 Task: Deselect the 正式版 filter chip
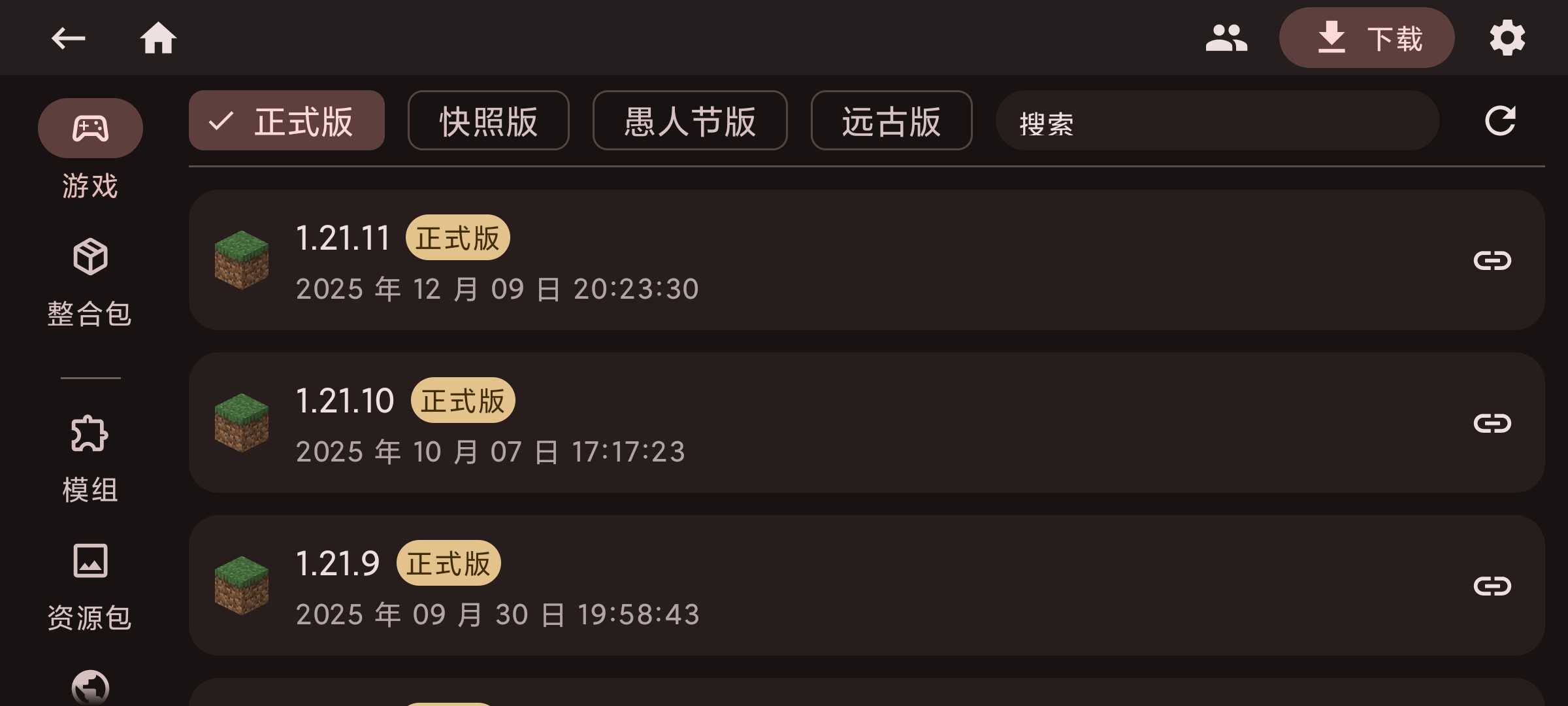[x=286, y=121]
